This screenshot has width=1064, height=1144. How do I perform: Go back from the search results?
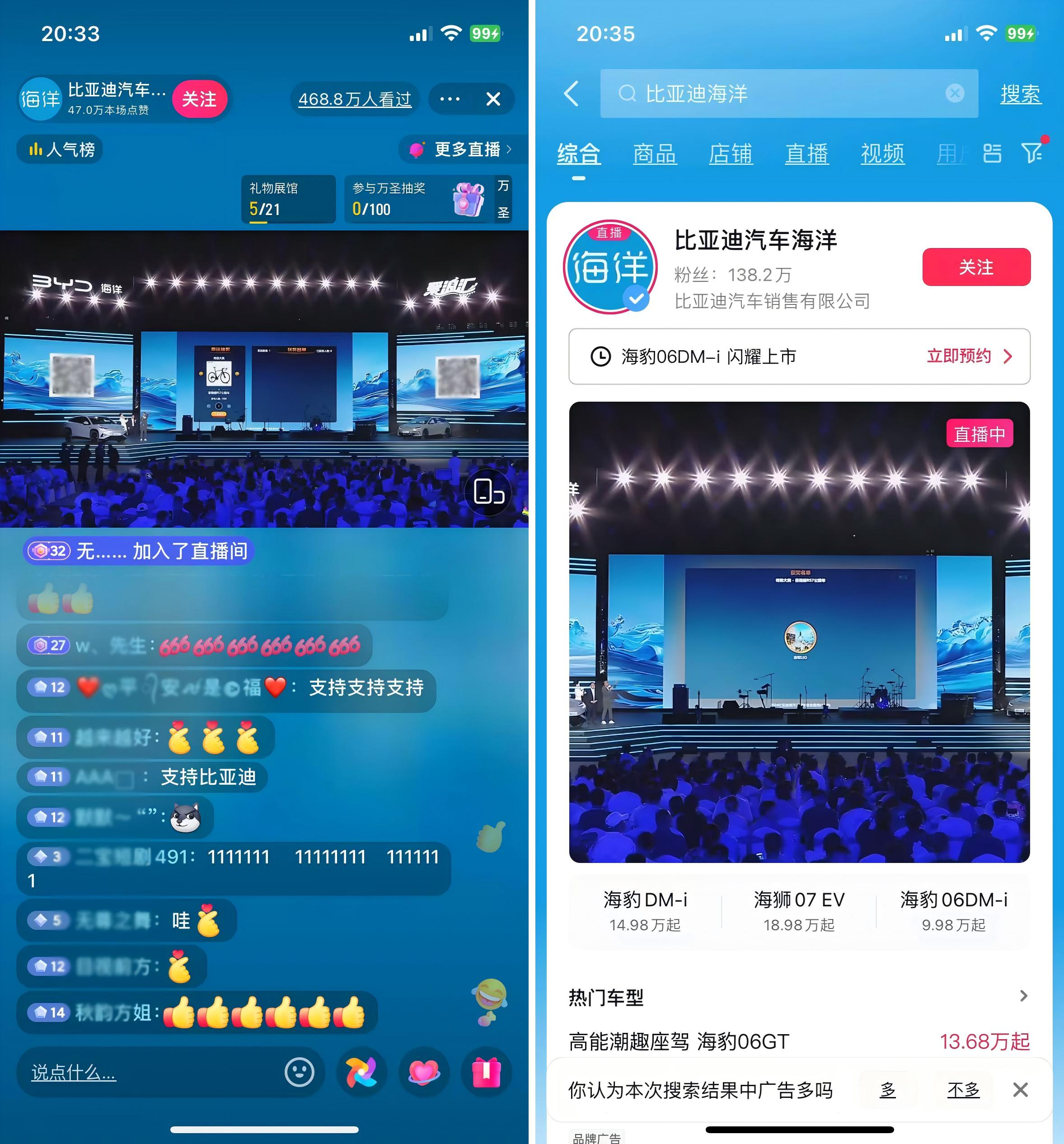click(x=572, y=94)
